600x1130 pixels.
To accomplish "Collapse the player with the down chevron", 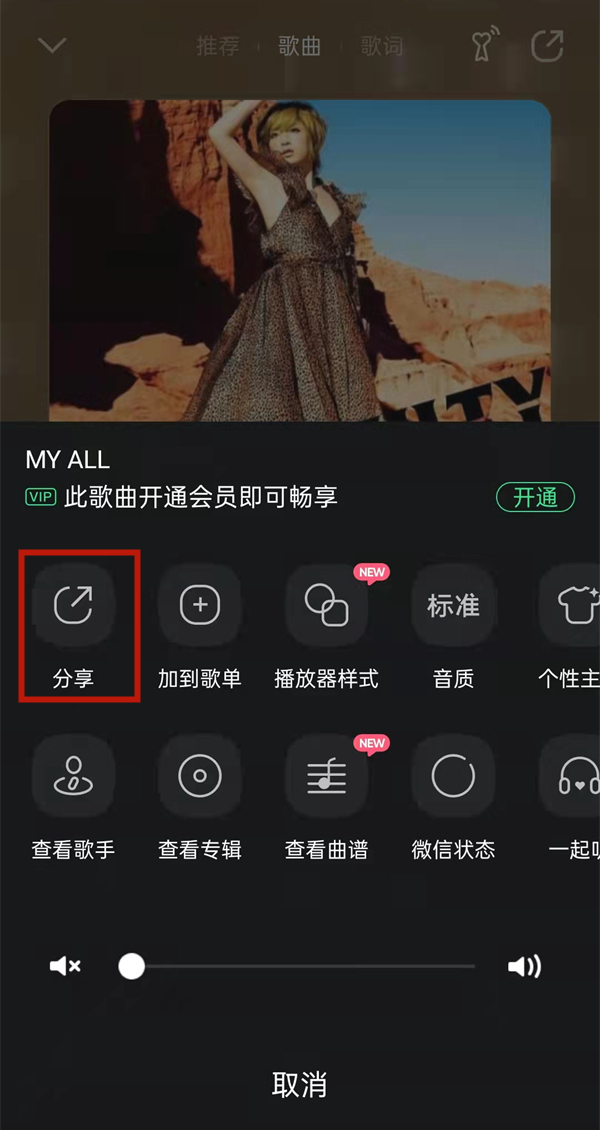I will [x=51, y=45].
